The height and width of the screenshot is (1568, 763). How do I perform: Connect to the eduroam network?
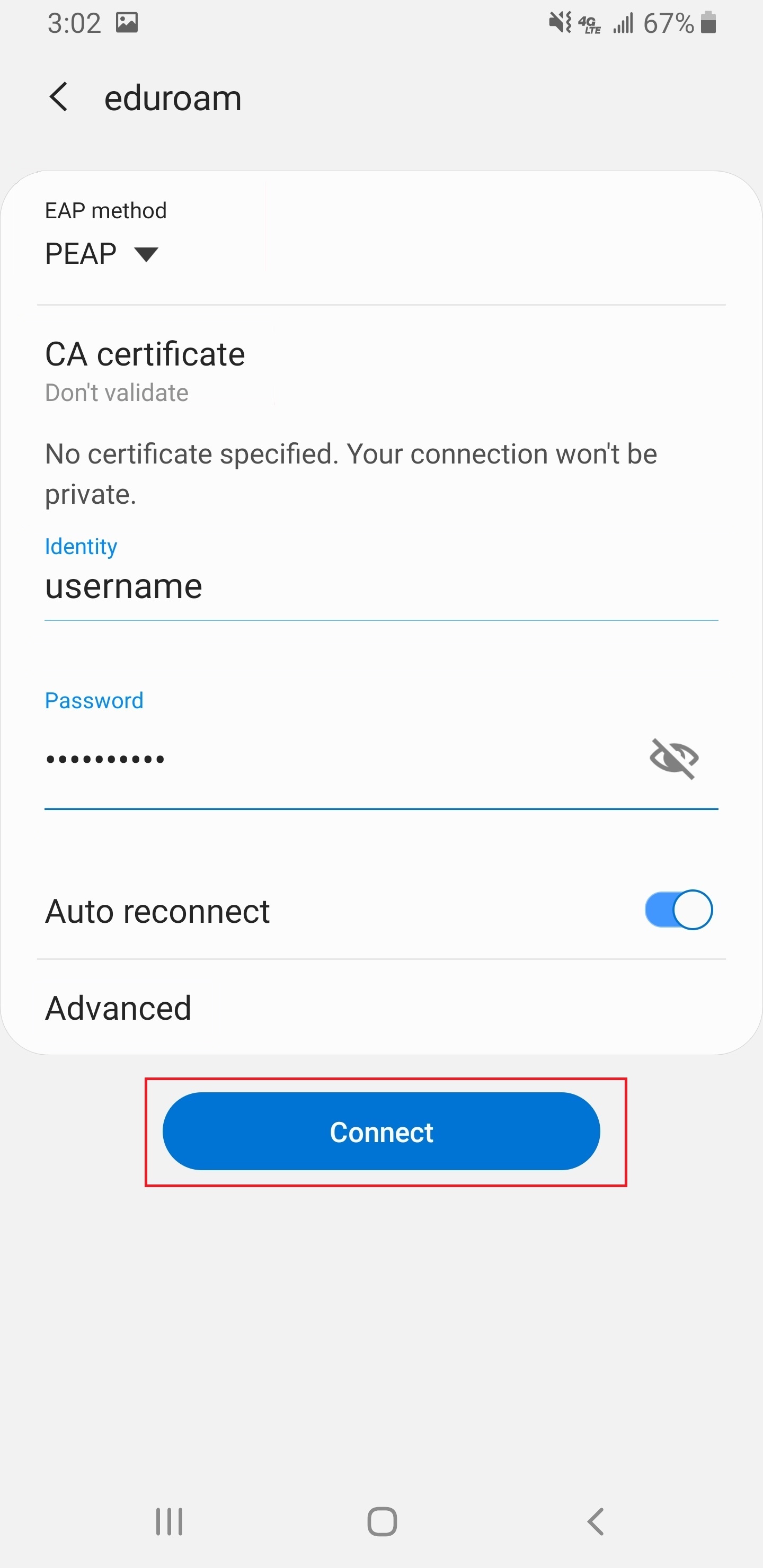381,1132
